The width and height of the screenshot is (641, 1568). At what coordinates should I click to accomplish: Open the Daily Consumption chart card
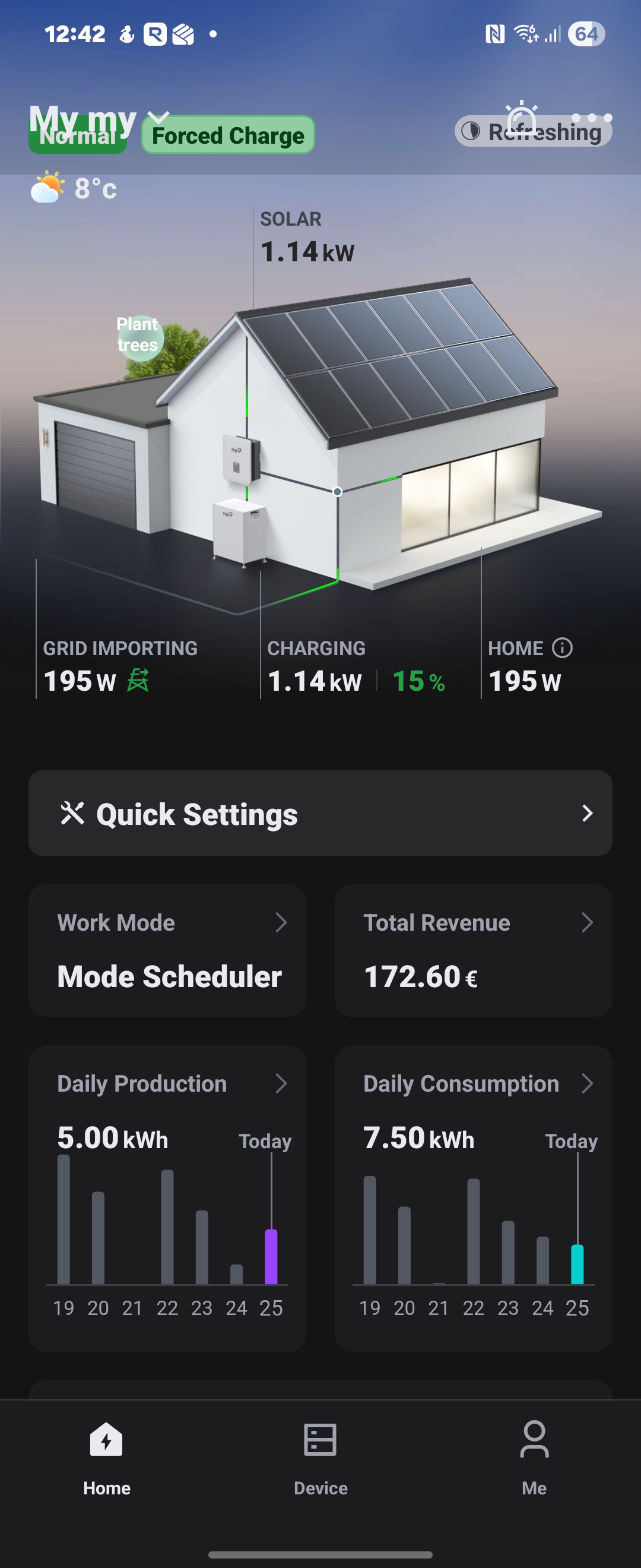(473, 1198)
